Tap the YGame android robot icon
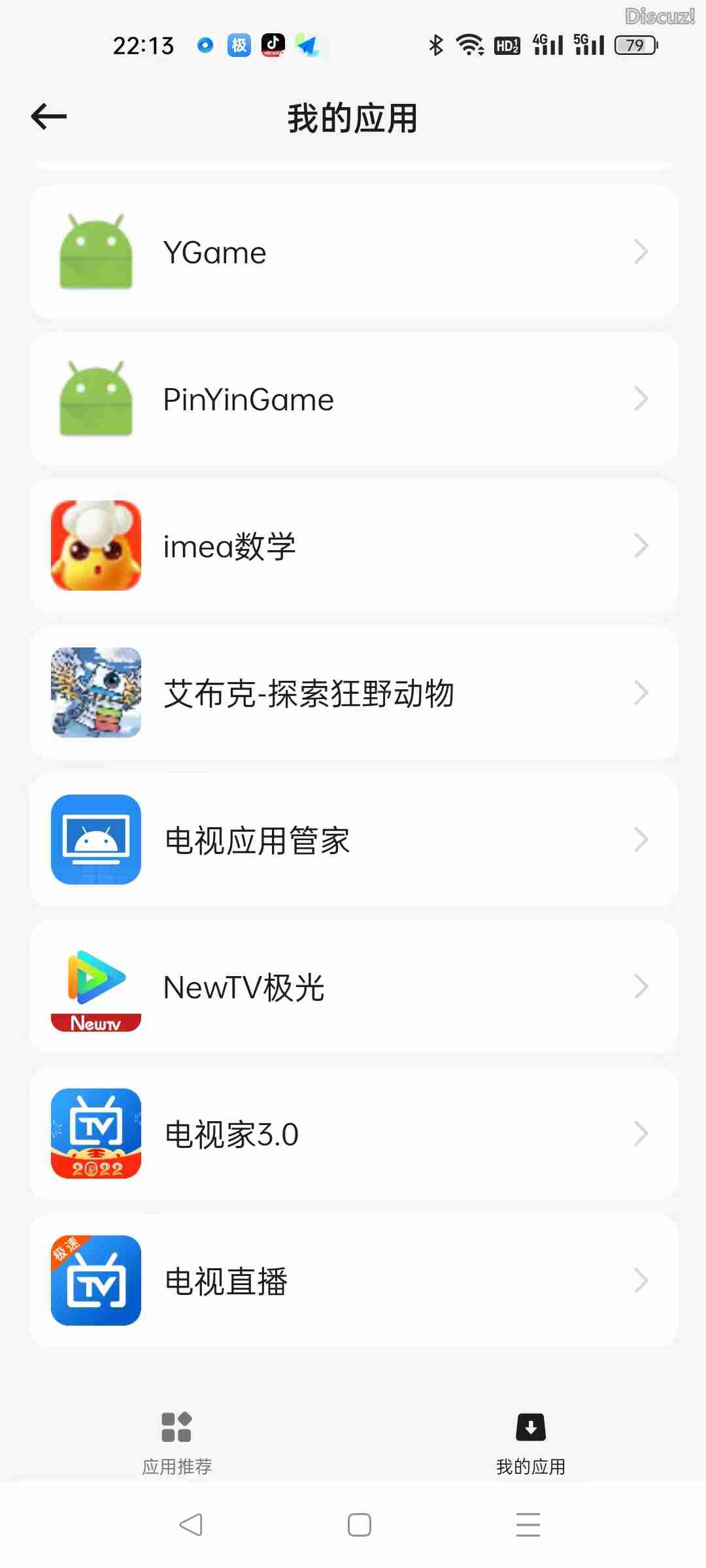The height and width of the screenshot is (1568, 706). pos(95,252)
